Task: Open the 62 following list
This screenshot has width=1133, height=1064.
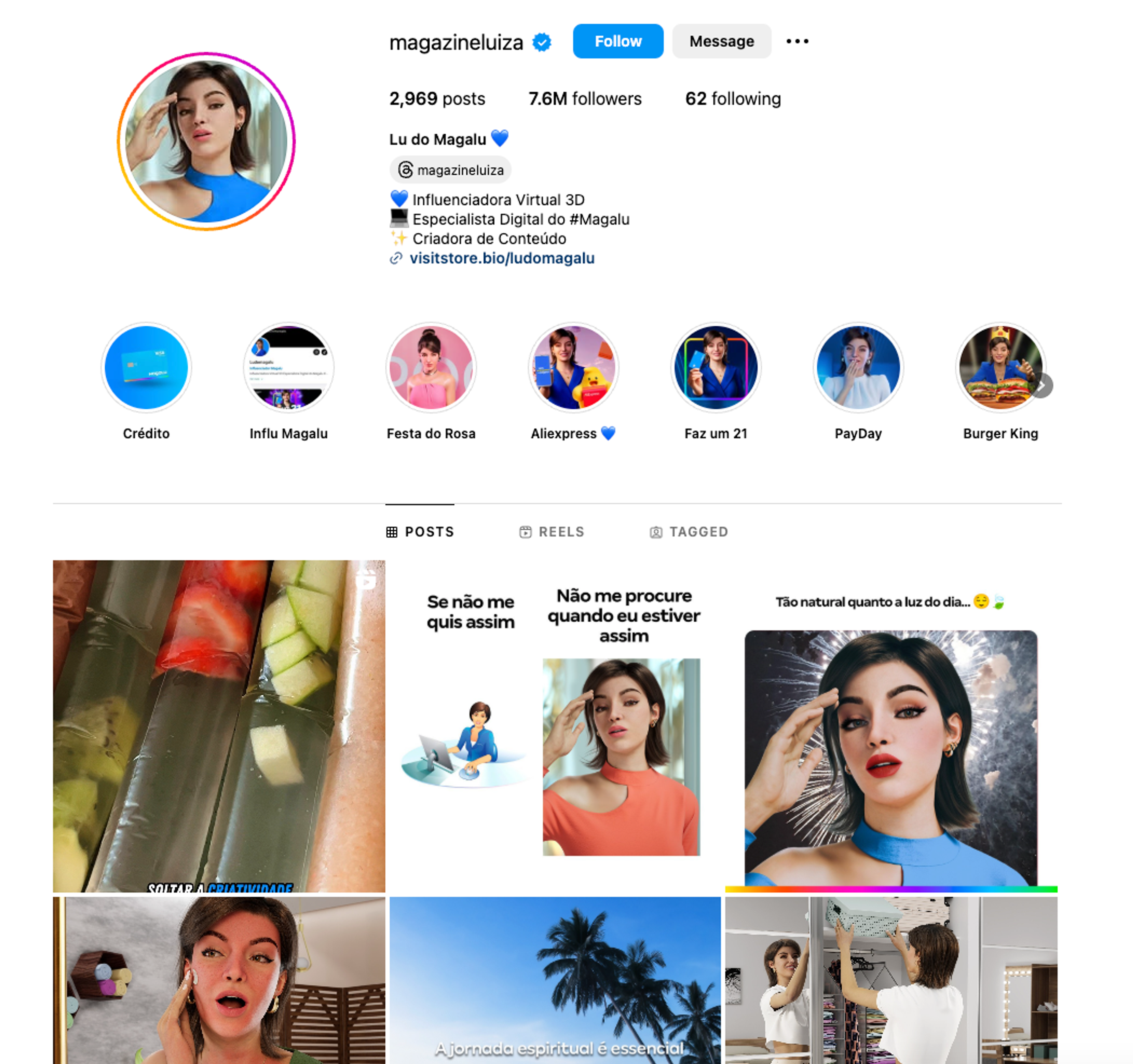Action: [x=732, y=99]
